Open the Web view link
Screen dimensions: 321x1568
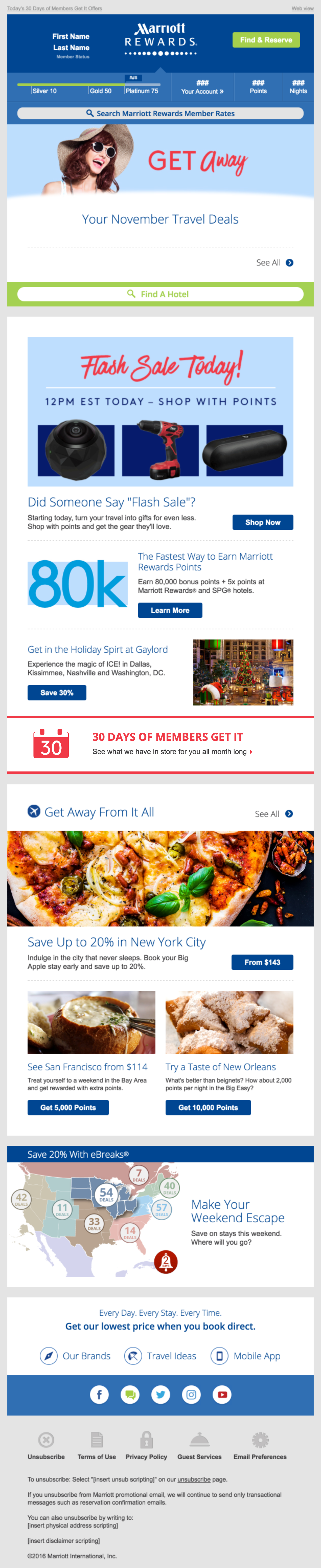pyautogui.click(x=302, y=8)
